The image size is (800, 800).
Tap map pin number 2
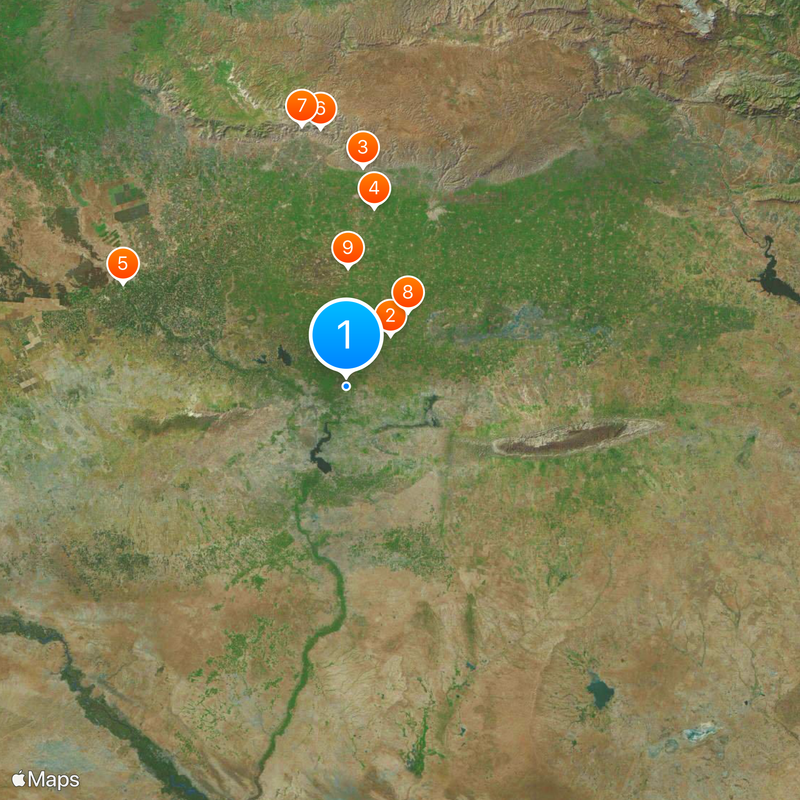387,319
